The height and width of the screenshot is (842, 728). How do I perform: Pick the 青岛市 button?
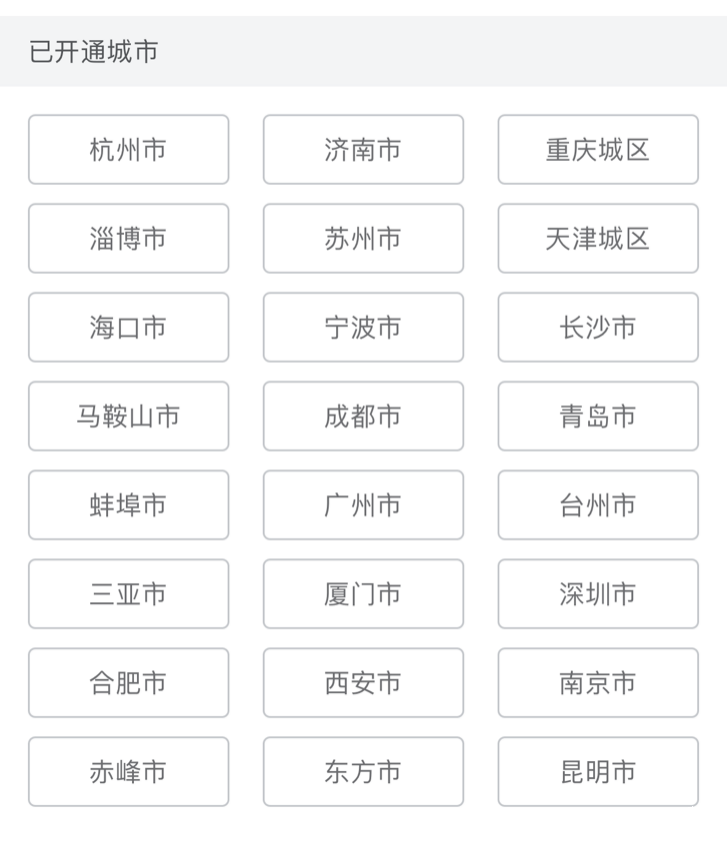coord(598,416)
